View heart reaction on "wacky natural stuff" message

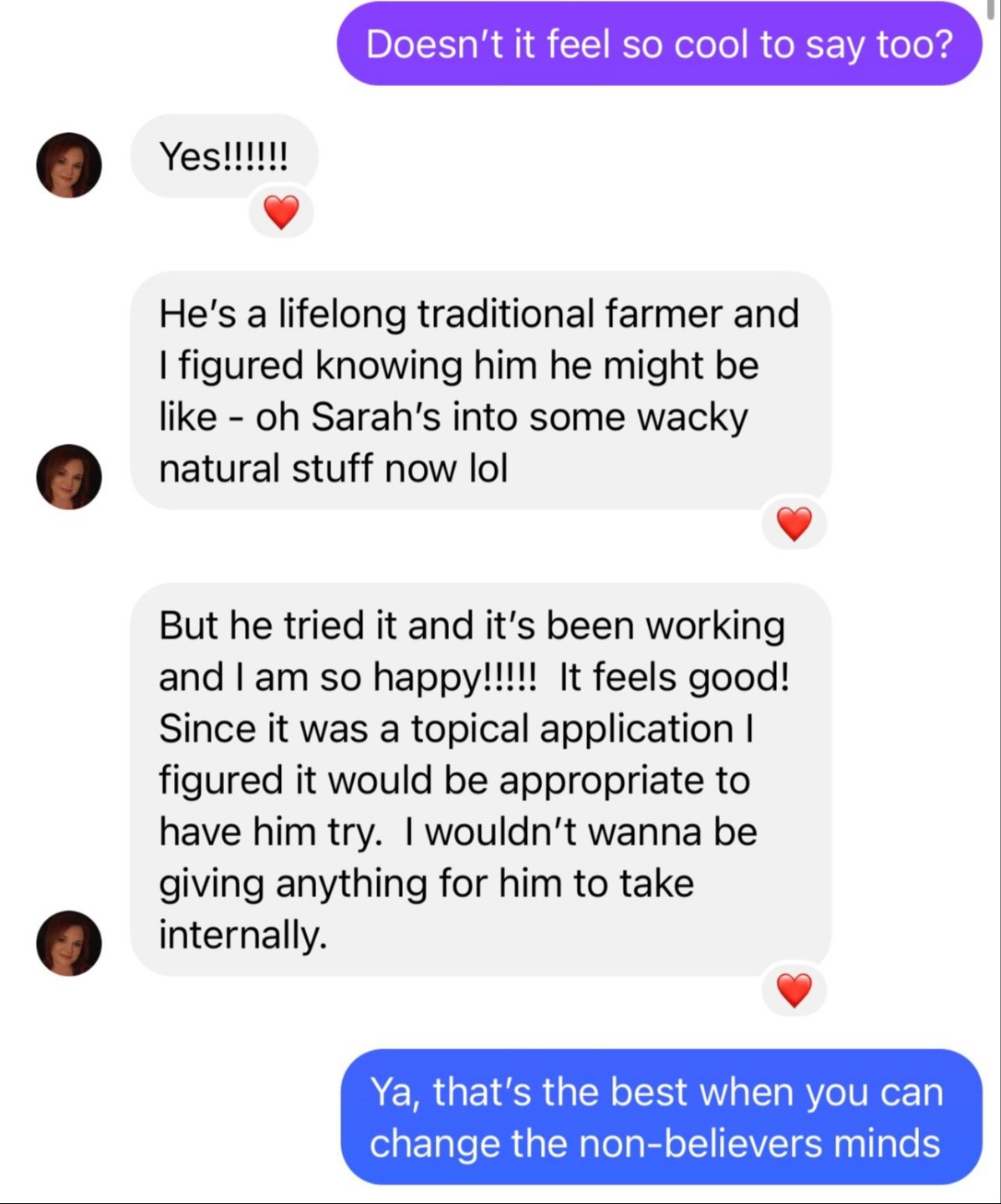[x=794, y=523]
